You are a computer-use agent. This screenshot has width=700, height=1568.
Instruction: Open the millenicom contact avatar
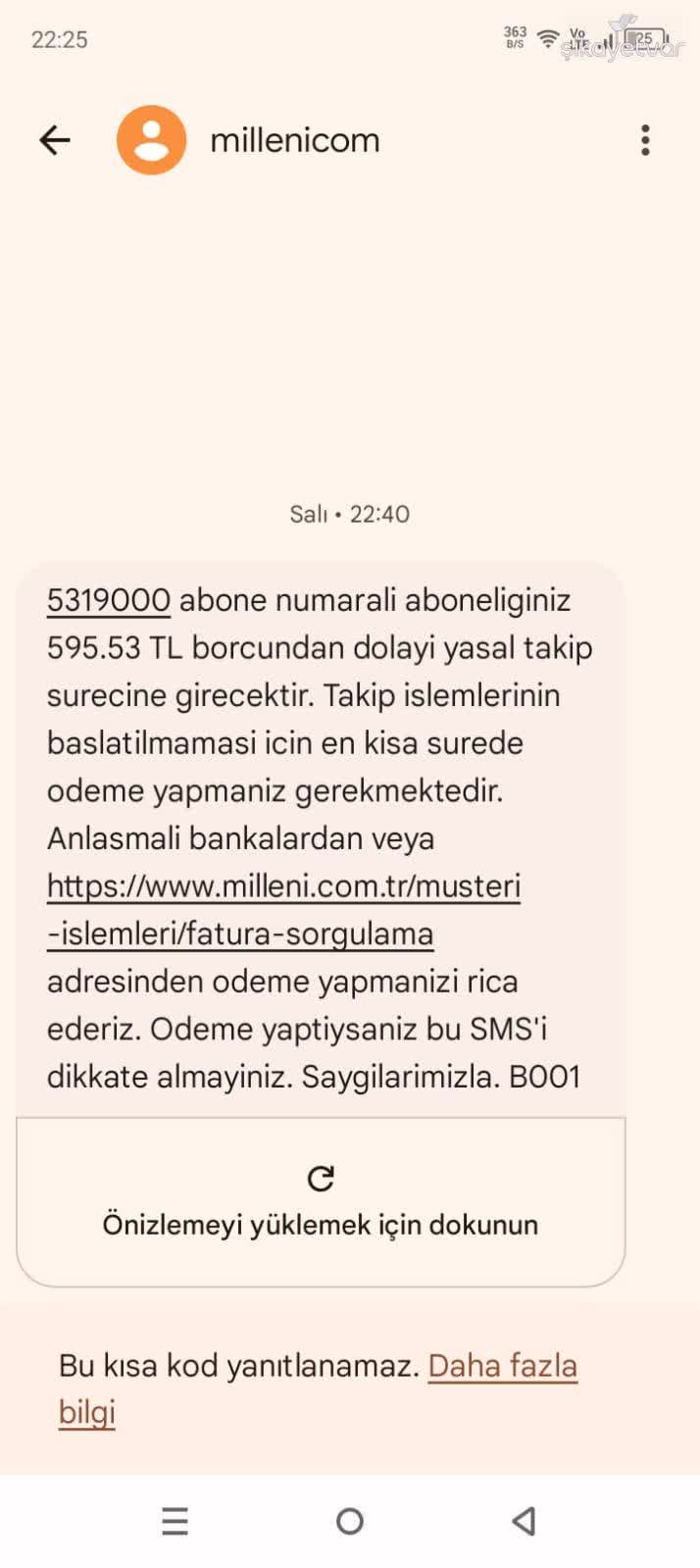pos(151,140)
